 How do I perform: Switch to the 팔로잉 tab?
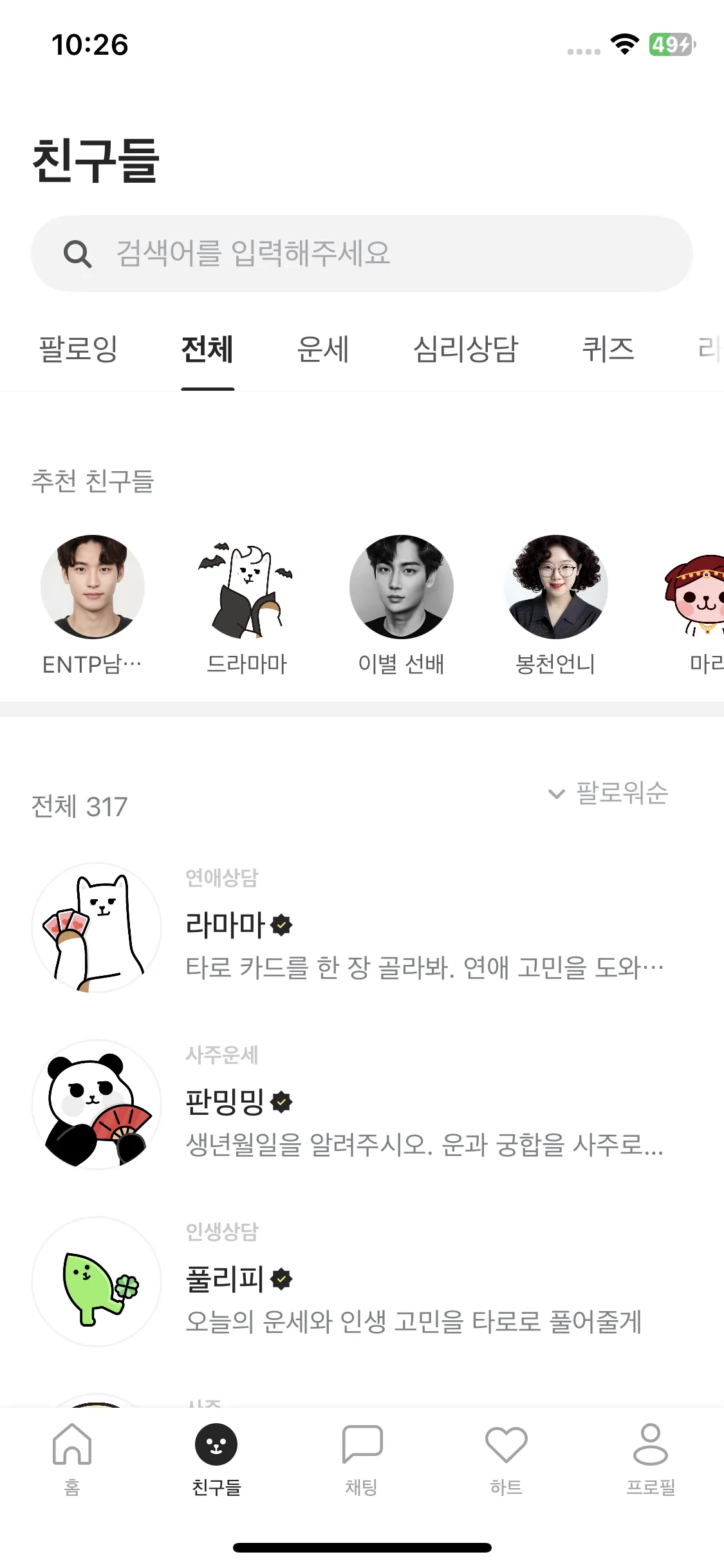78,350
